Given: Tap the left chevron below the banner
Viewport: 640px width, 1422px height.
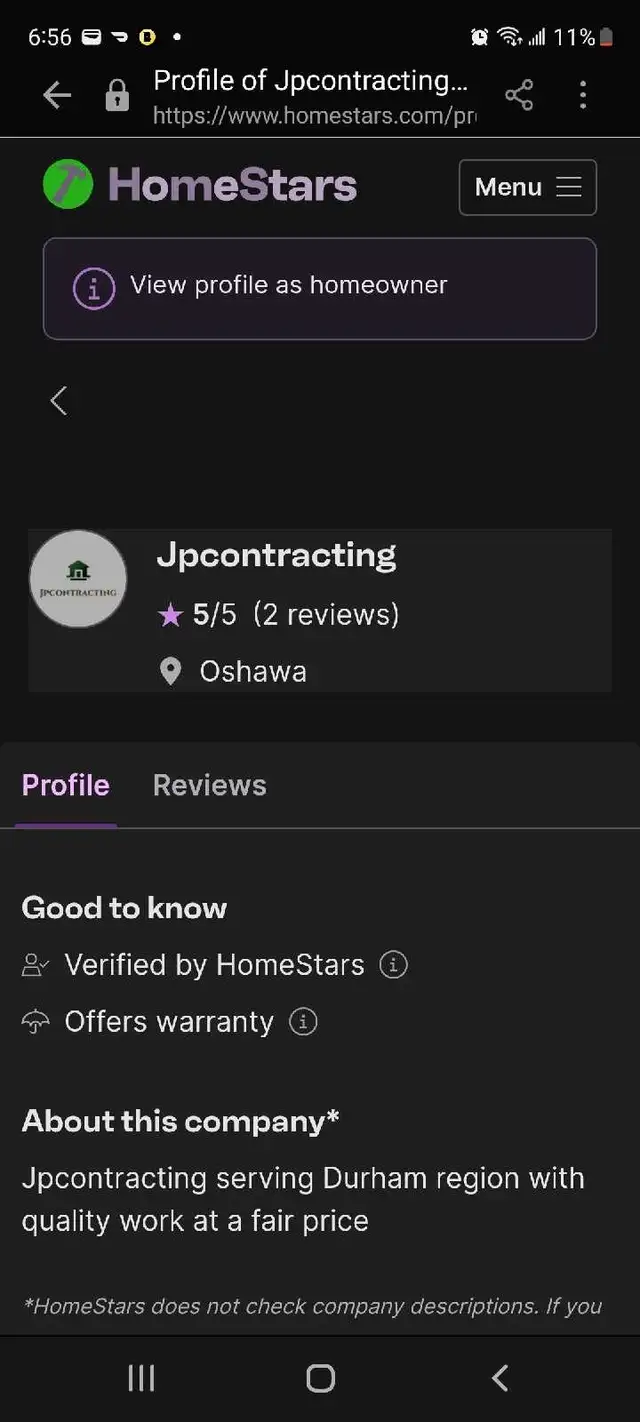Looking at the screenshot, I should point(59,401).
